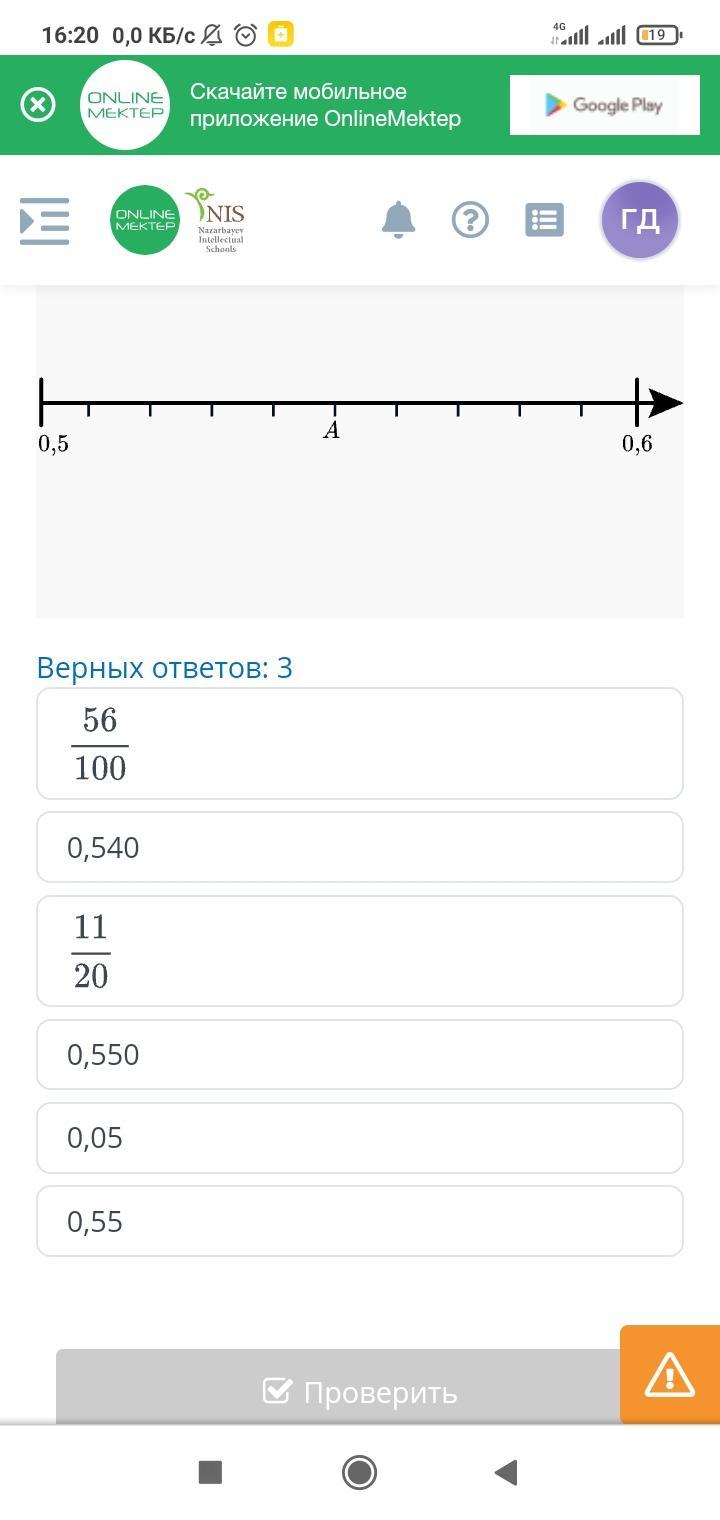Go to the home screen
This screenshot has width=720, height=1520.
[359, 1472]
